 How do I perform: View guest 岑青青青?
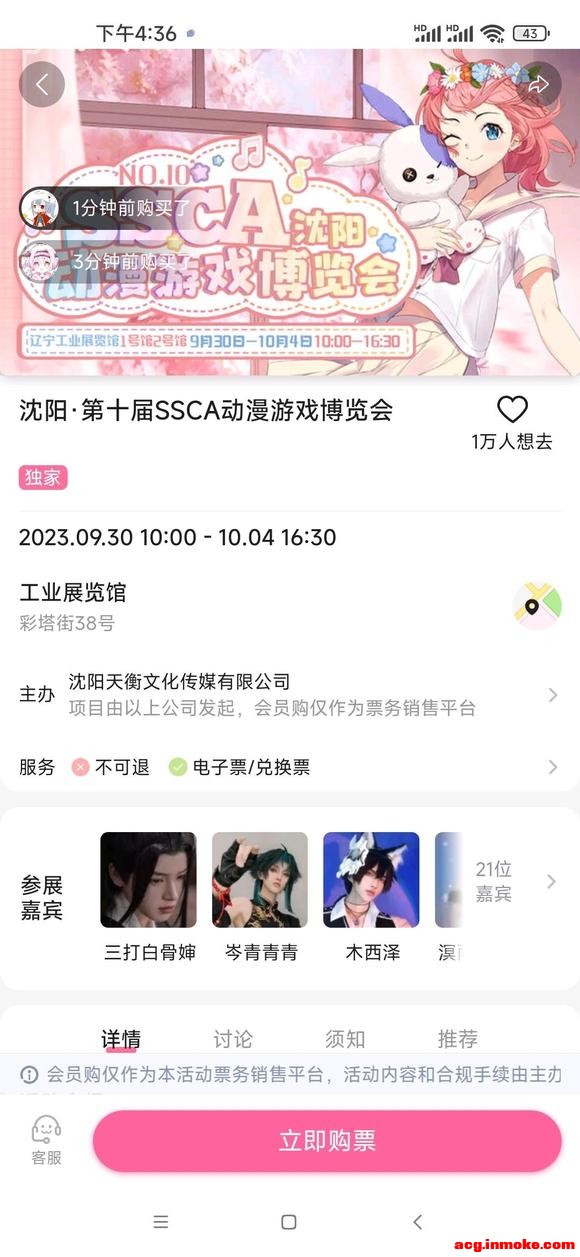tap(260, 897)
